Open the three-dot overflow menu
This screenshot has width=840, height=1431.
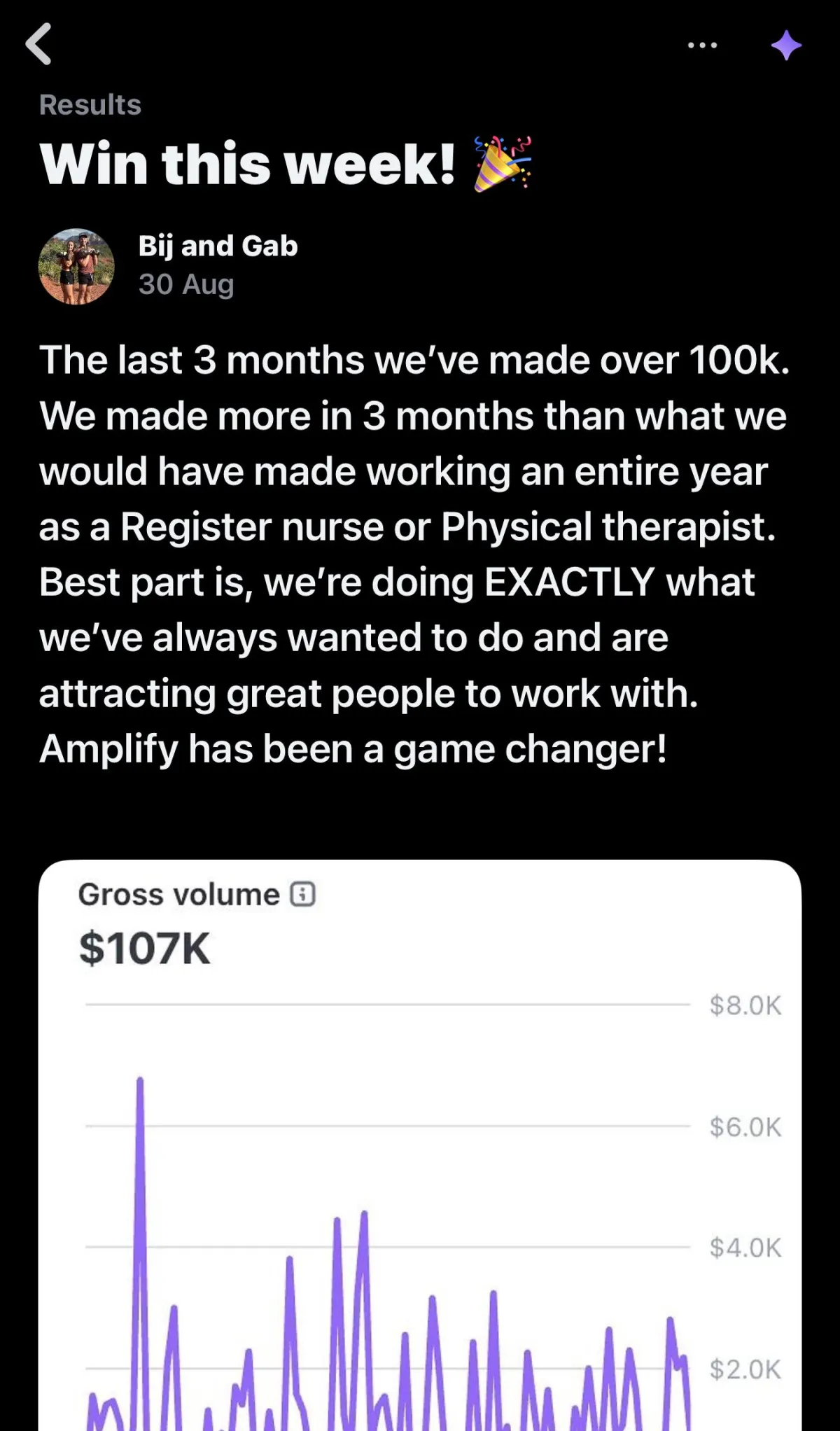702,46
